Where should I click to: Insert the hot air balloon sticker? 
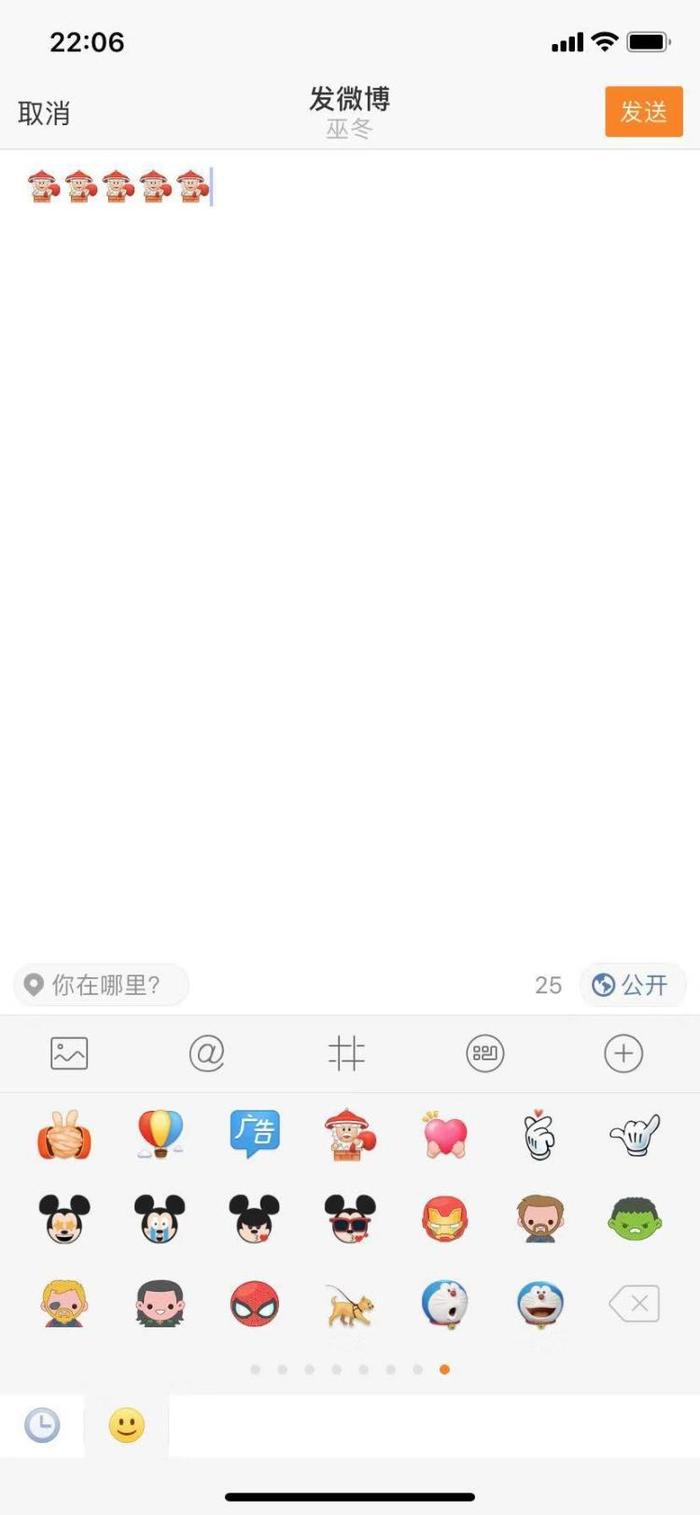pos(160,1134)
